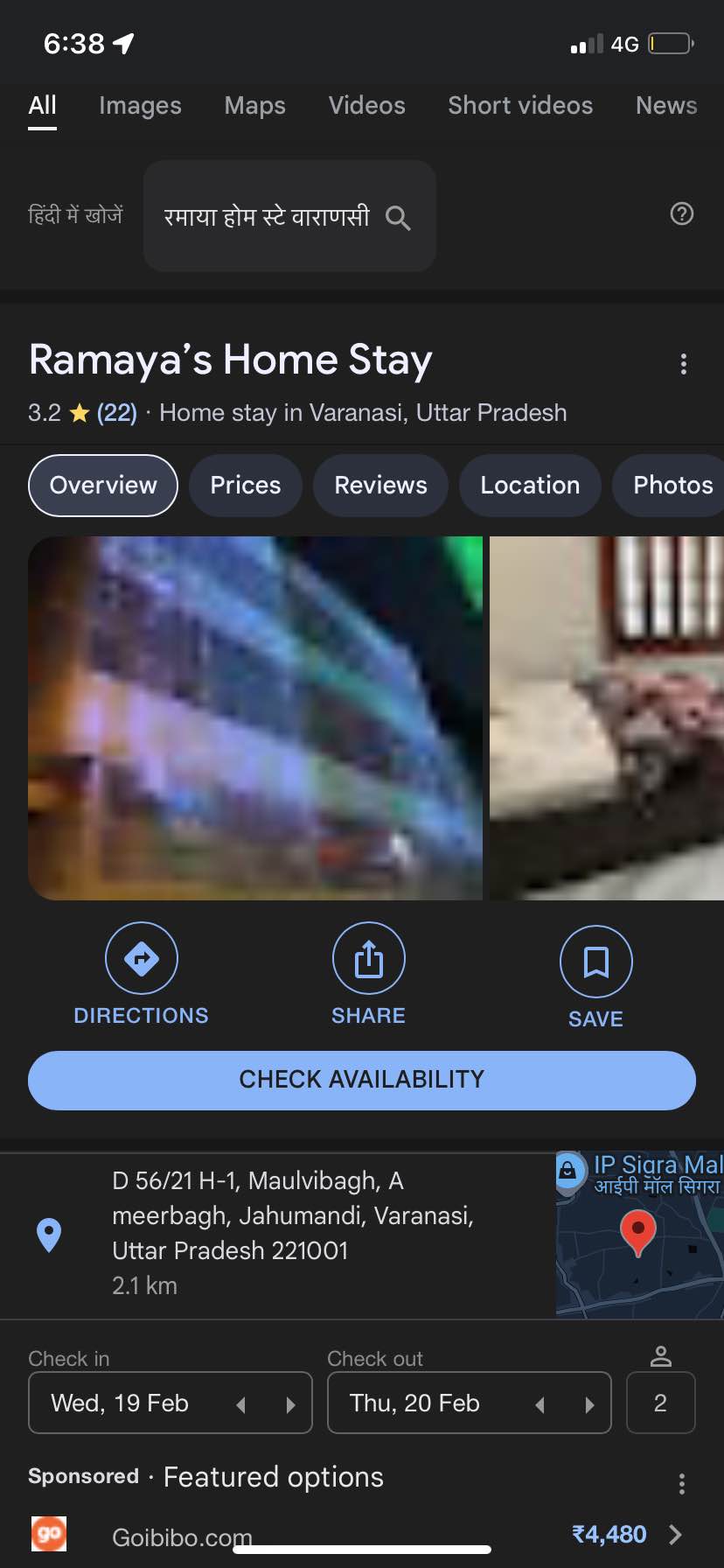Tap Check Availability button
The image size is (724, 1568).
point(361,1080)
